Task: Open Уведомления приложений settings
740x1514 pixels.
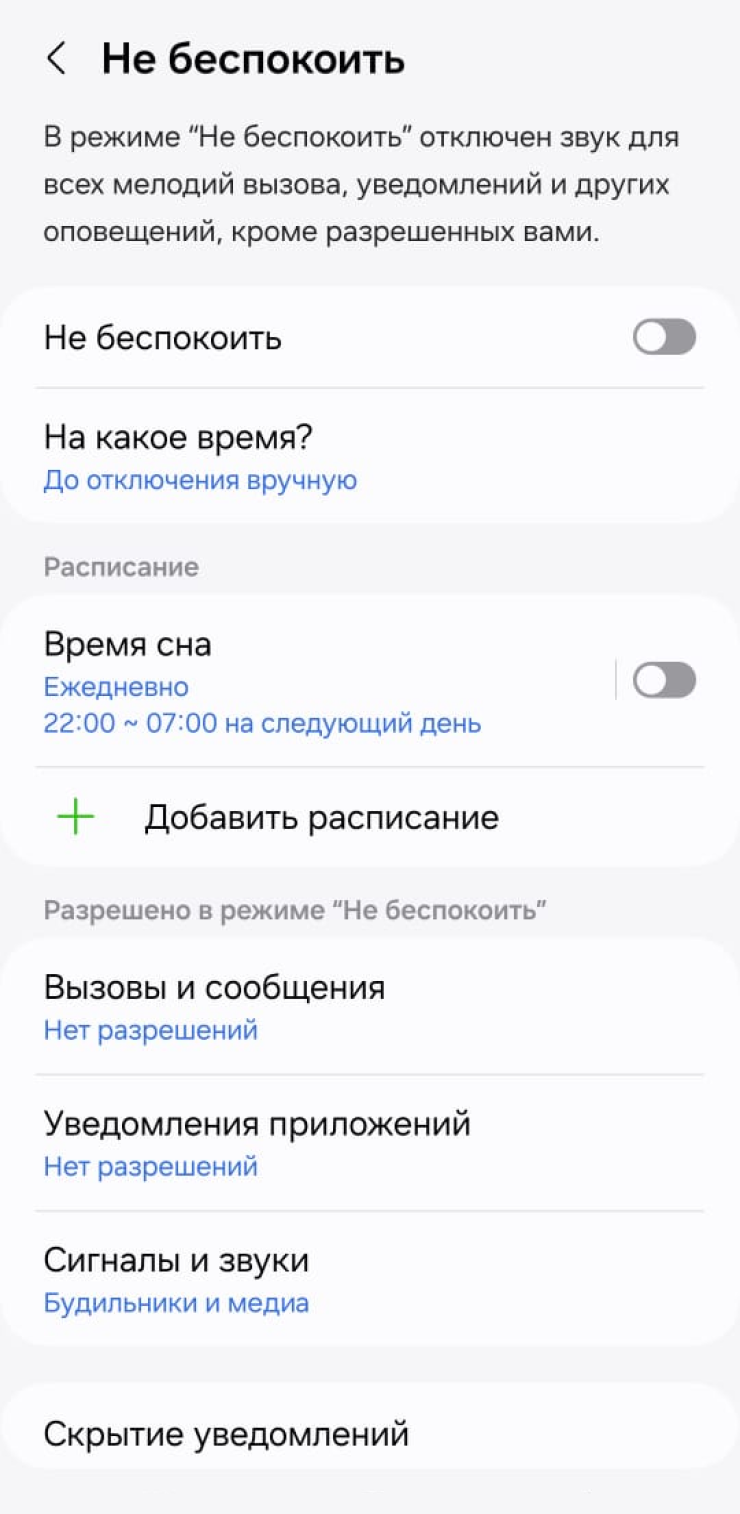Action: tap(300, 1142)
